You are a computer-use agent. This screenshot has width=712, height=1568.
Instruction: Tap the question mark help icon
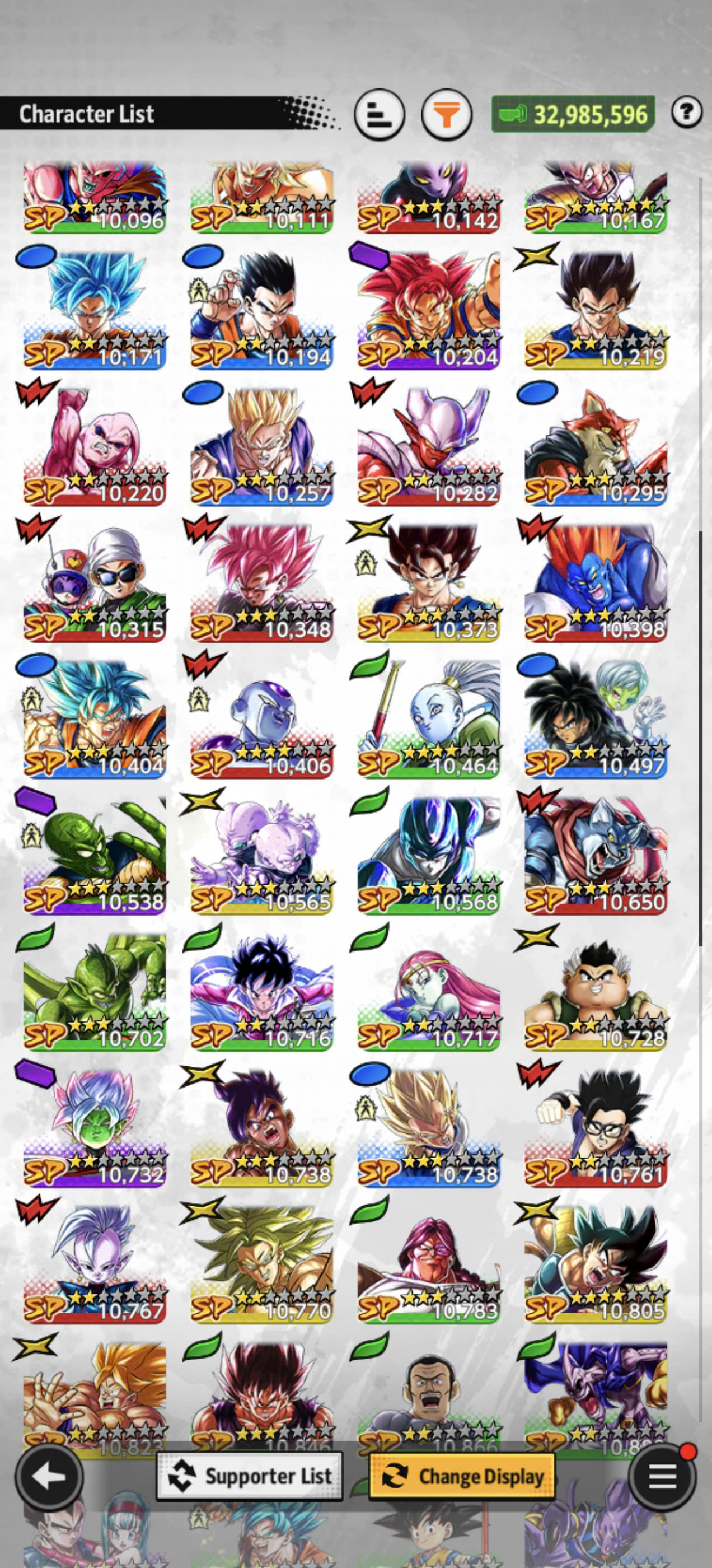[x=687, y=112]
